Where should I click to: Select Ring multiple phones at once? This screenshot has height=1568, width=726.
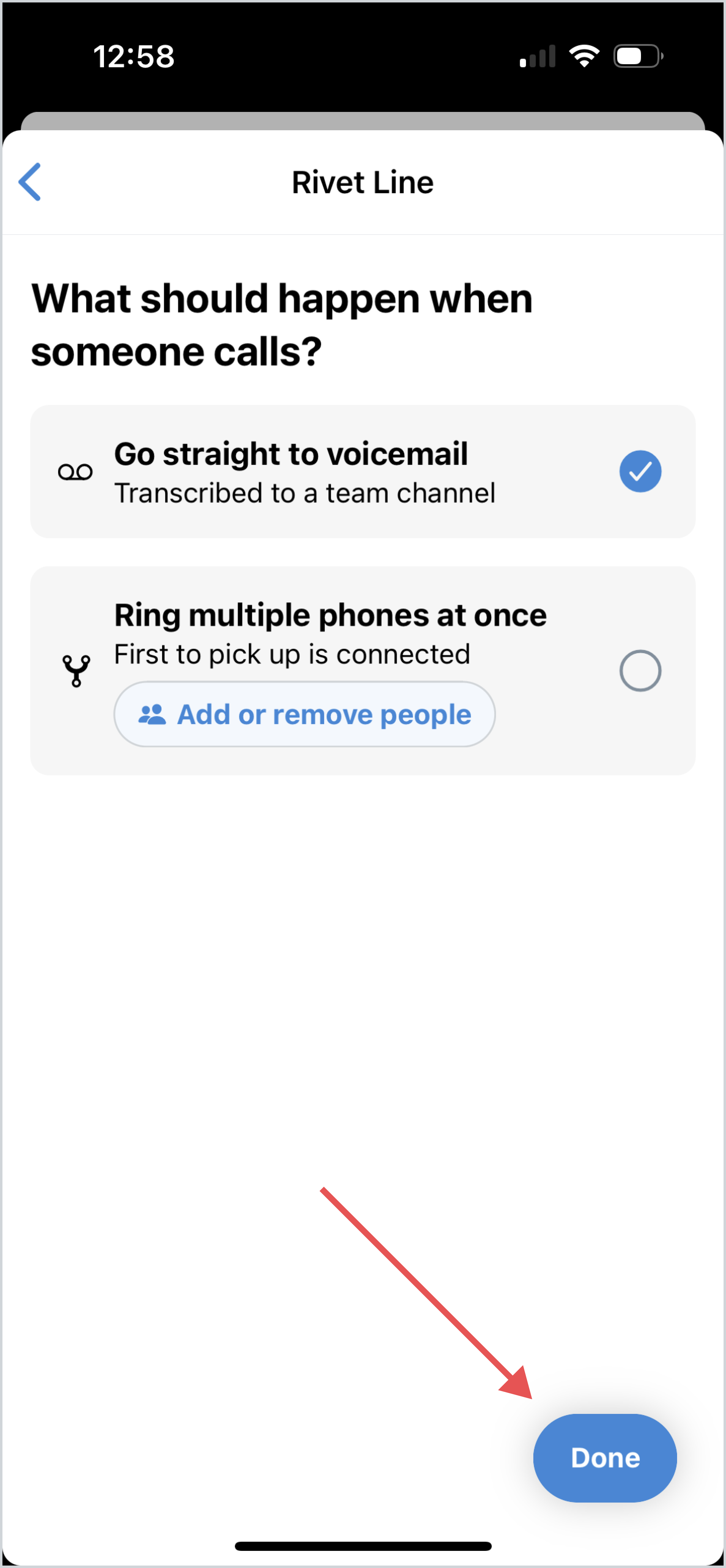(x=363, y=670)
